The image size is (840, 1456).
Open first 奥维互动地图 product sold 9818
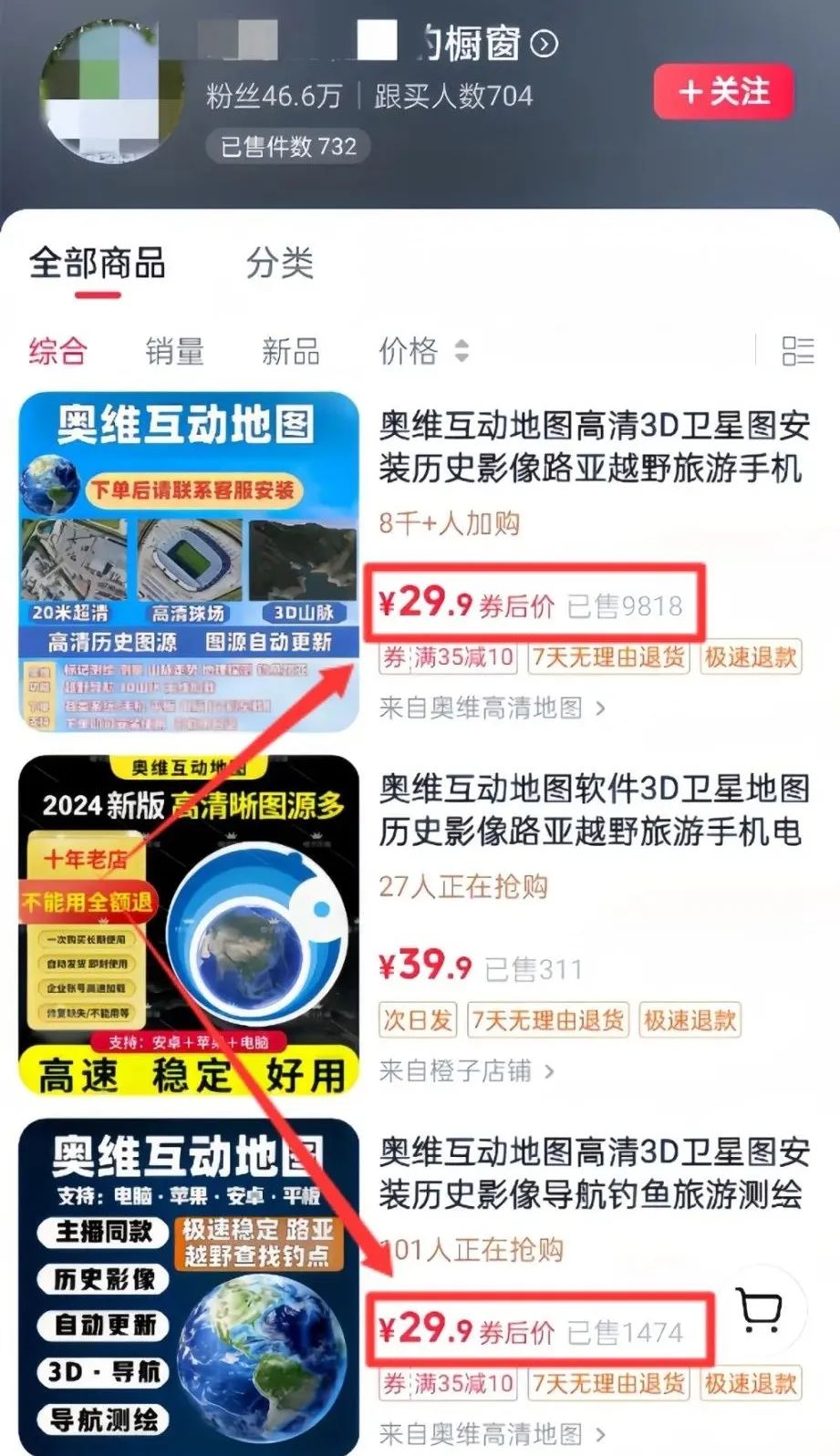point(593,447)
